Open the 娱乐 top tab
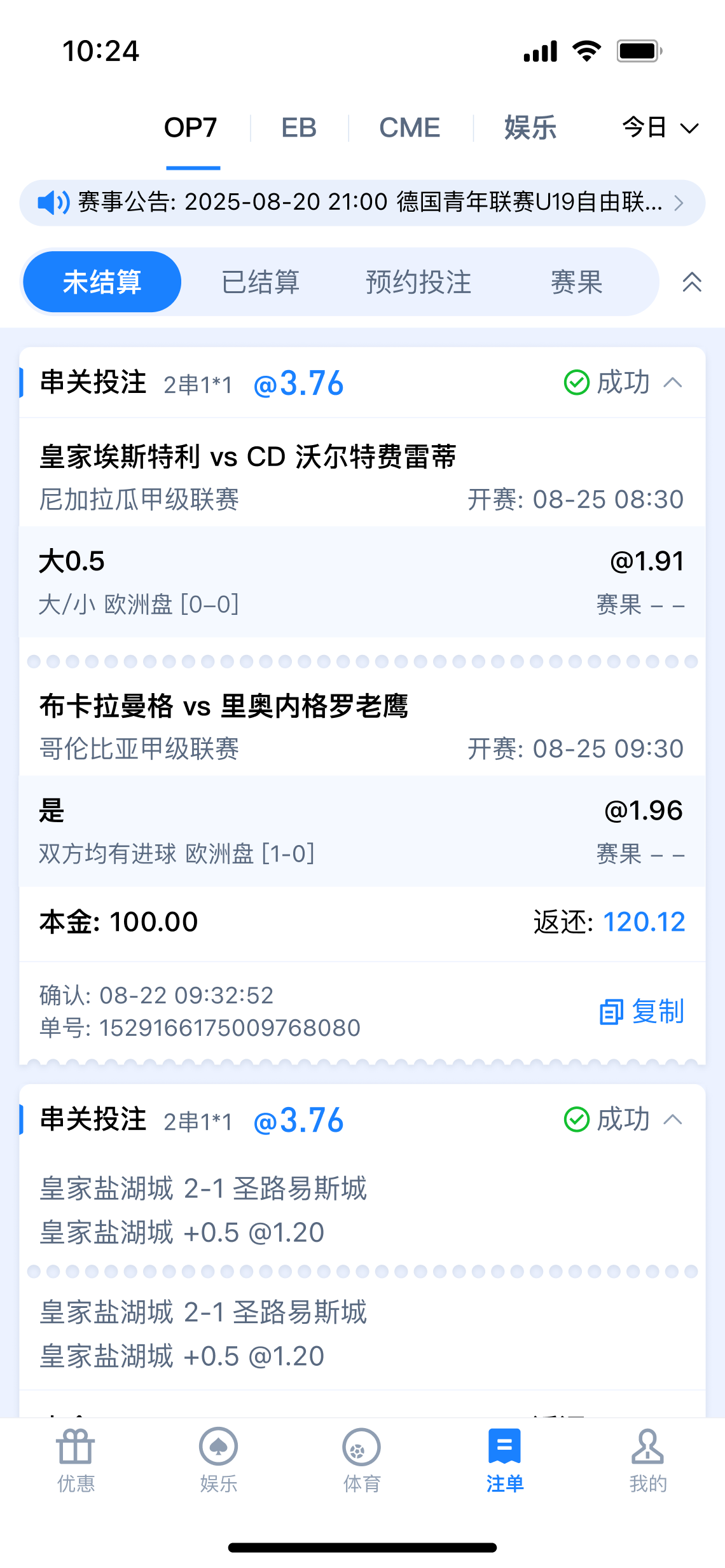 point(530,128)
